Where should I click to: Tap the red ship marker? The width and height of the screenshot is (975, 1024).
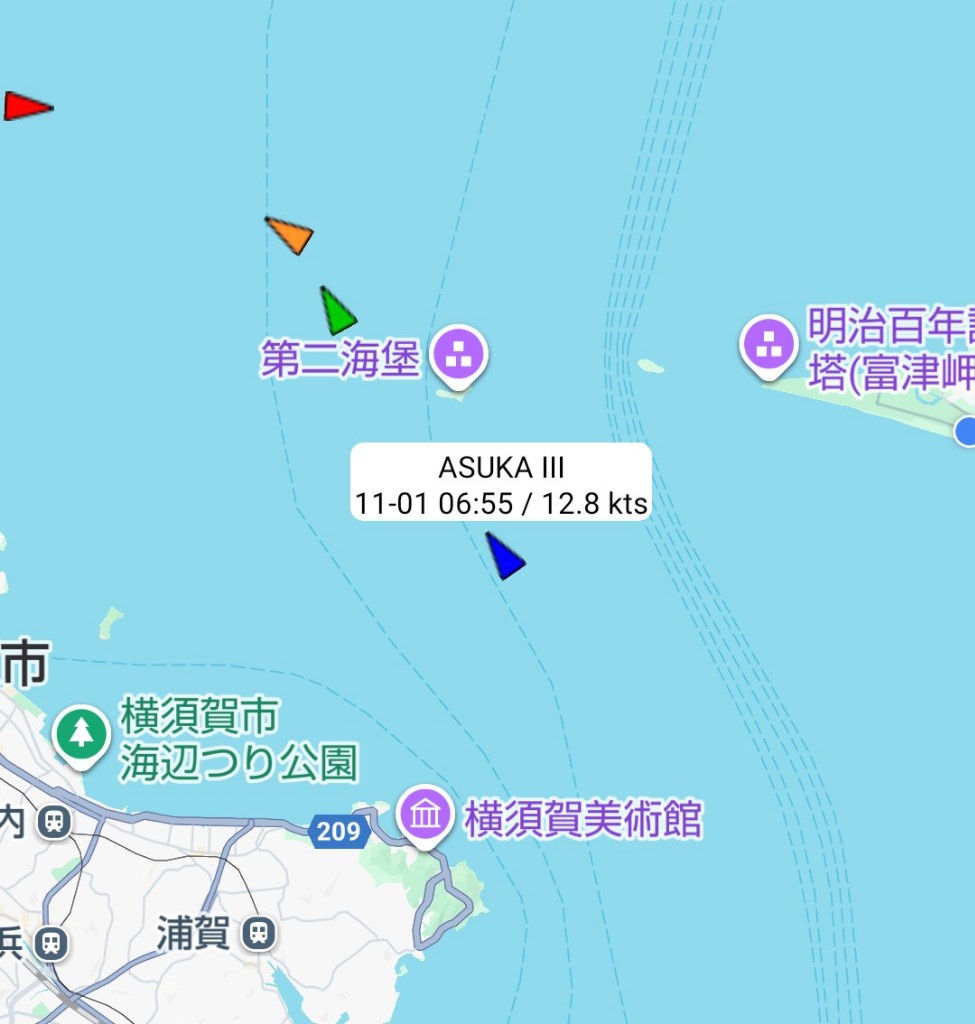[25, 106]
